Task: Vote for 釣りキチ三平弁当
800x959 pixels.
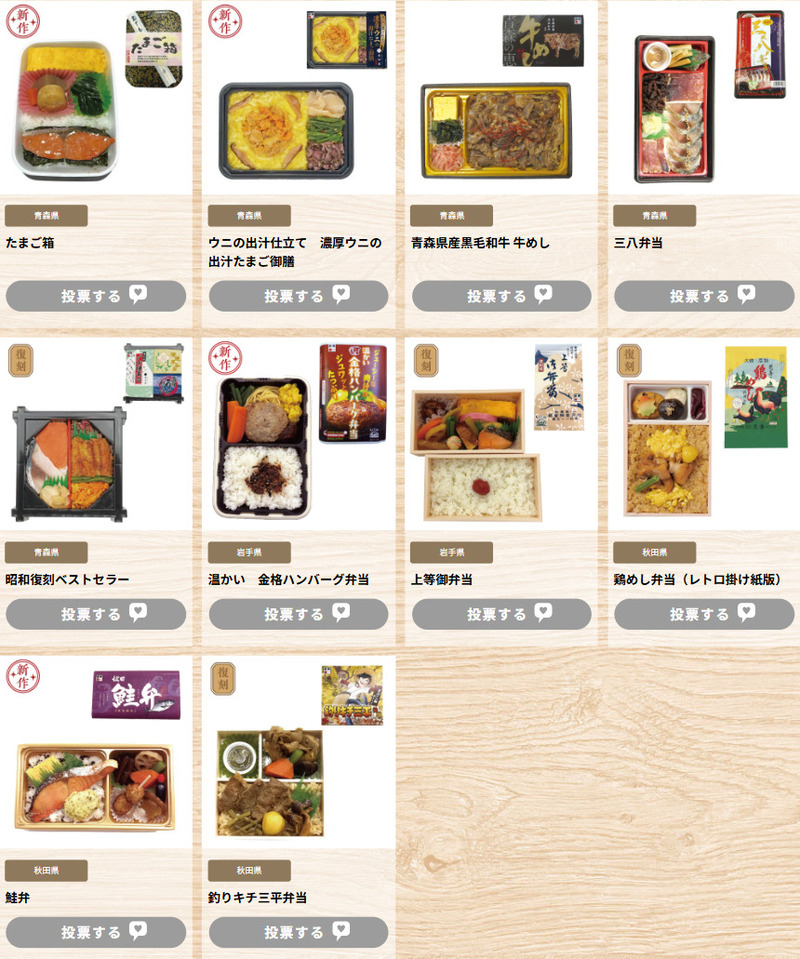Action: [298, 932]
